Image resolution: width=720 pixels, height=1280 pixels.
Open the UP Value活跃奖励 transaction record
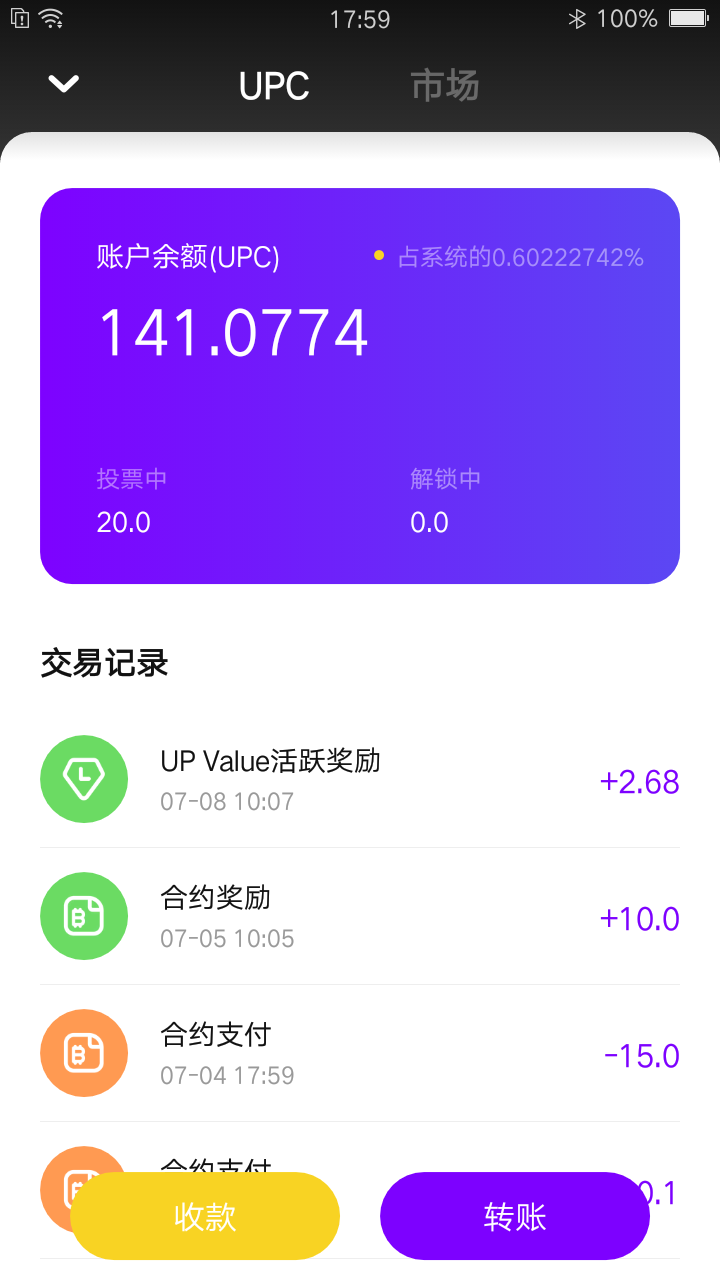360,780
